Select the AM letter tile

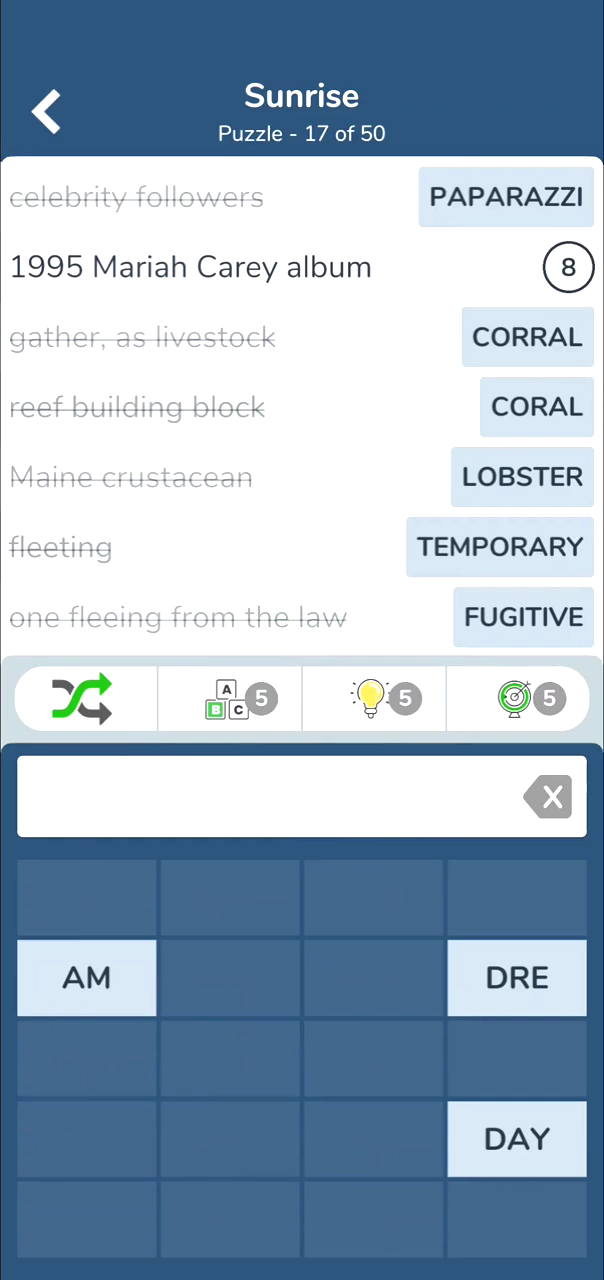87,978
